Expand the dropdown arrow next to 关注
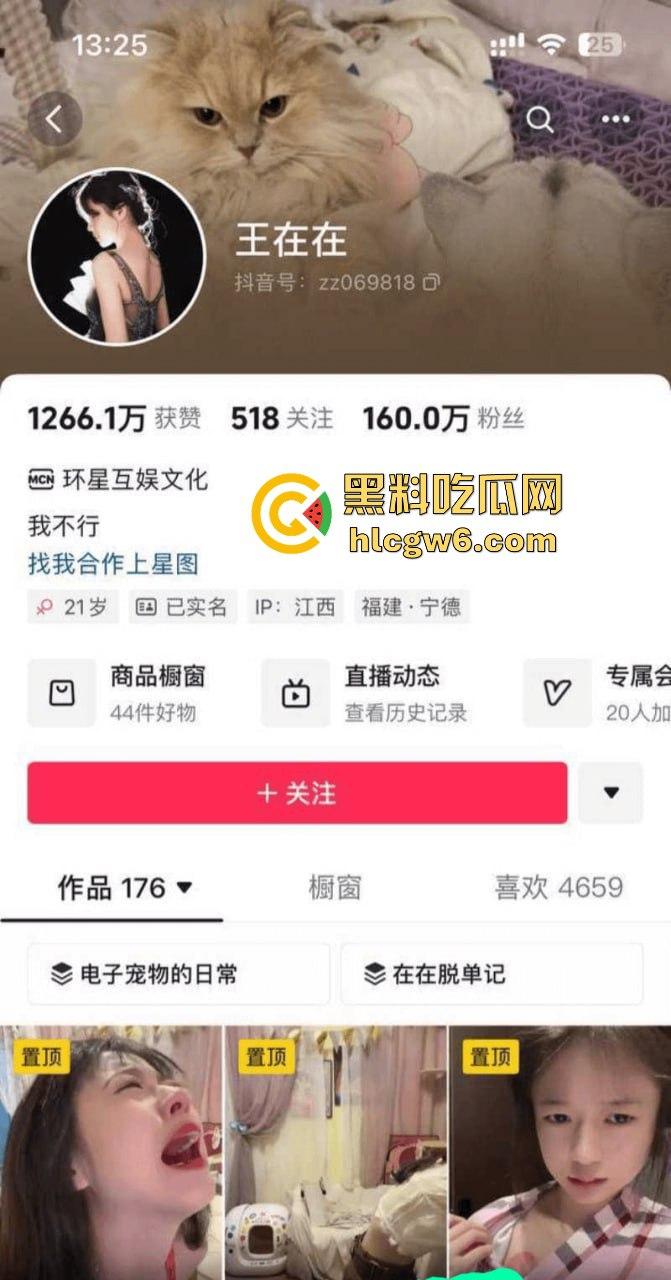This screenshot has width=671, height=1280. pyautogui.click(x=611, y=793)
